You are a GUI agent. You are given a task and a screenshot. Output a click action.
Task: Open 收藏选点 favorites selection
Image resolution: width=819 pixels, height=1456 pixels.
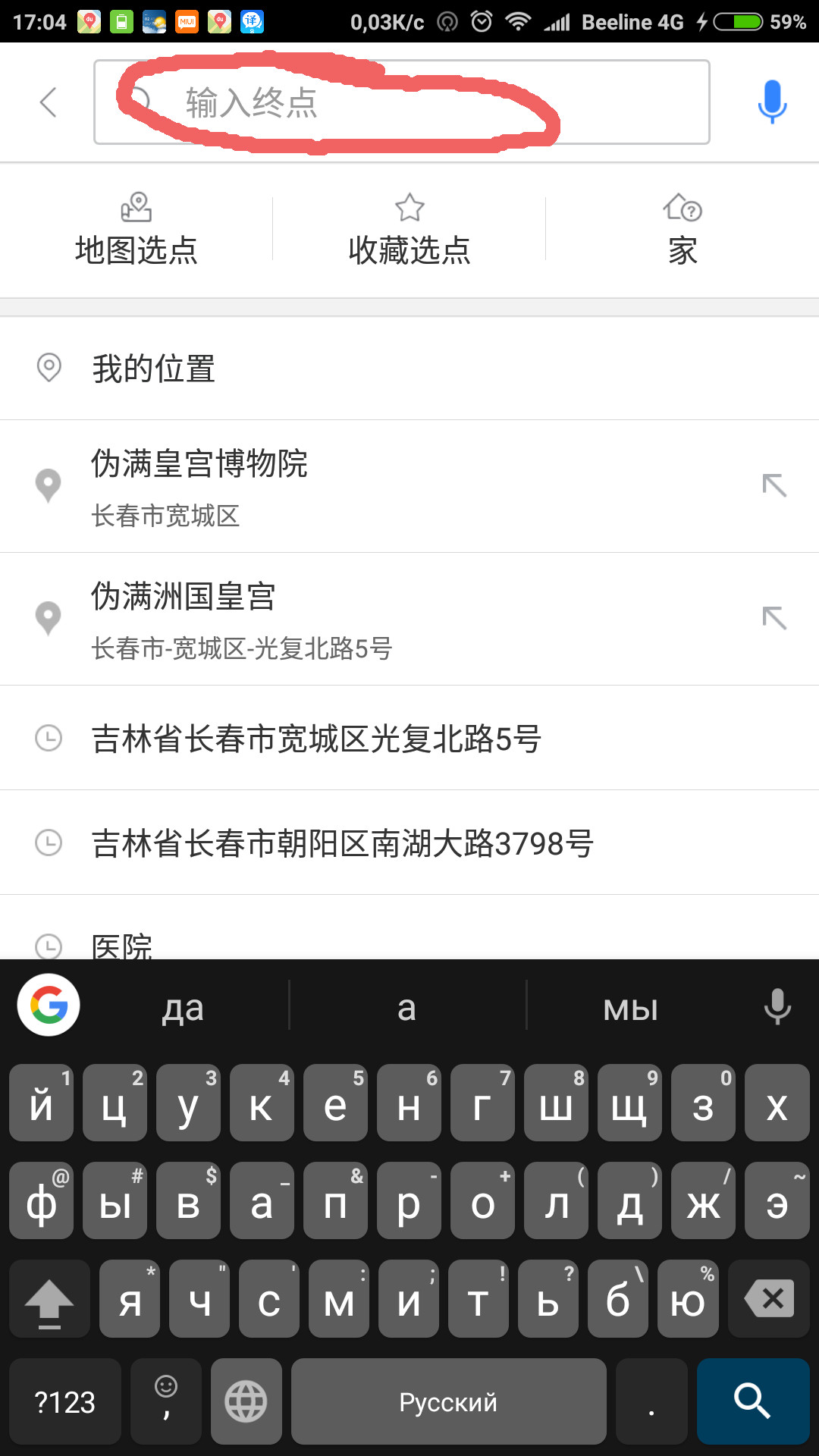click(x=409, y=231)
